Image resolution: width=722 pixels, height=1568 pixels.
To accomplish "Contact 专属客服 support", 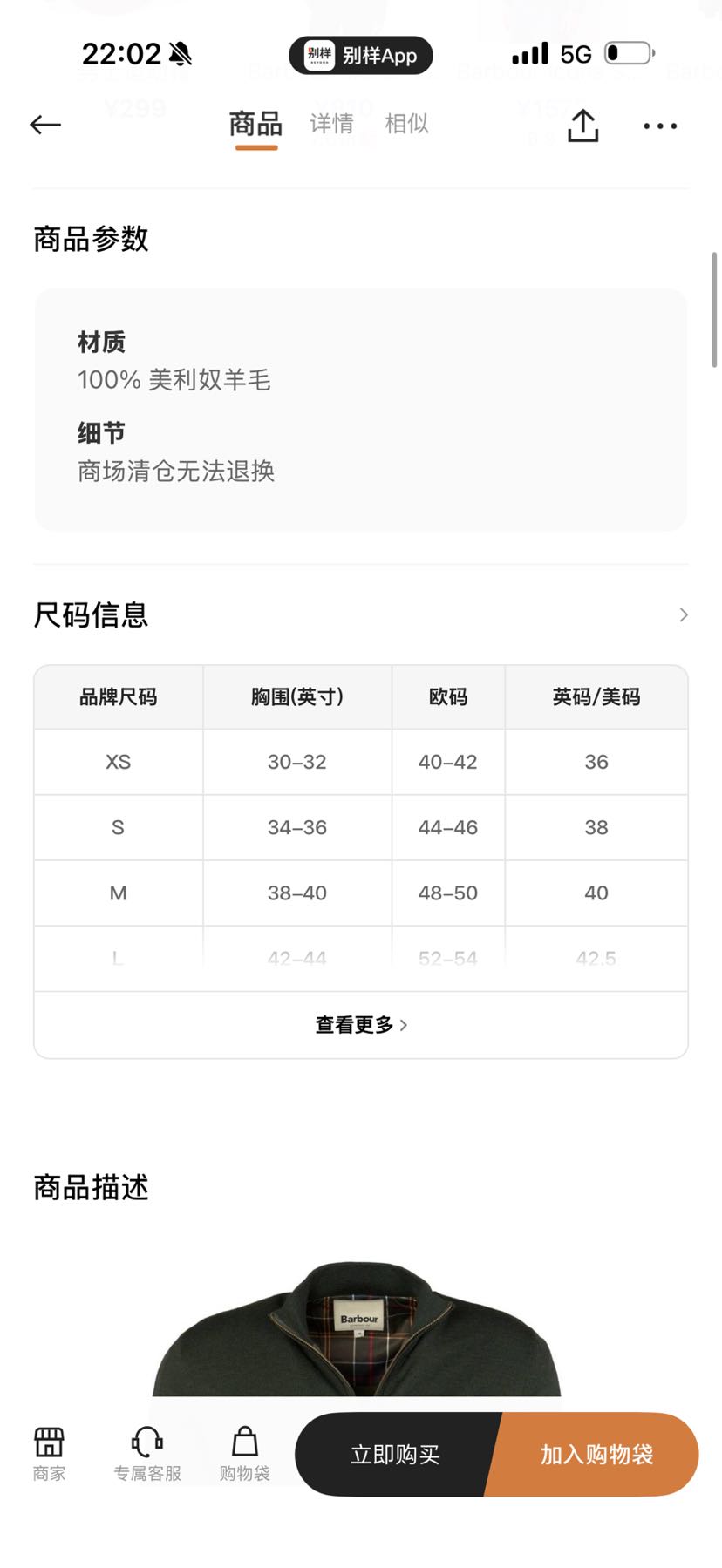I will (147, 1454).
